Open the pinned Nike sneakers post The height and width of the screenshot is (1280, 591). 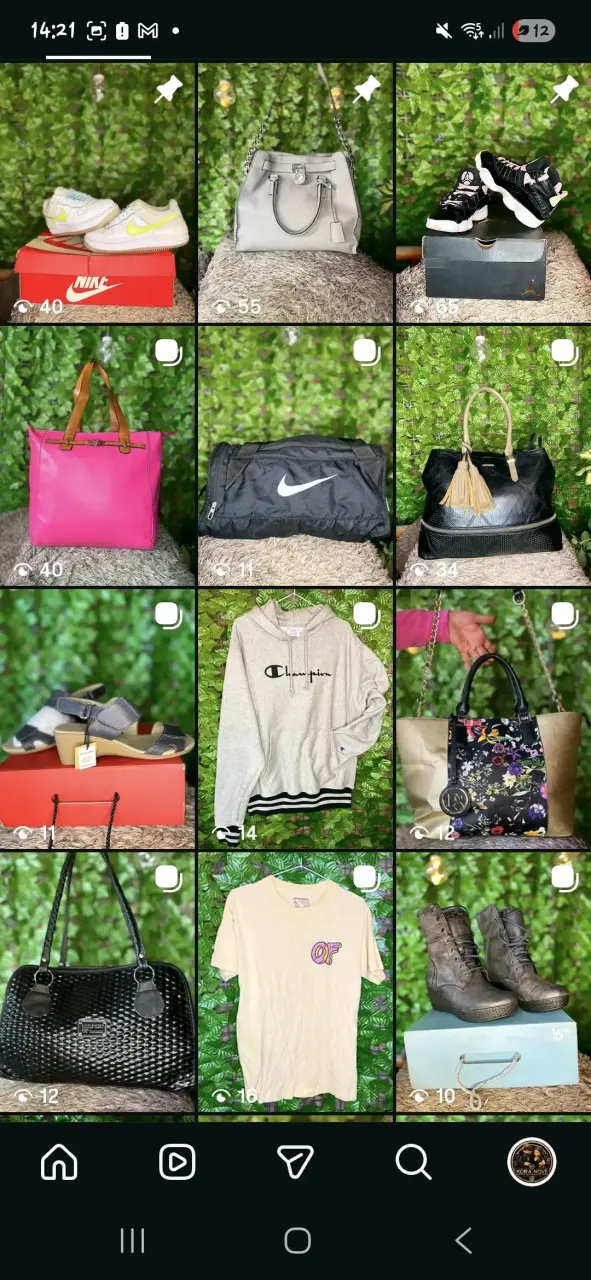[97, 193]
